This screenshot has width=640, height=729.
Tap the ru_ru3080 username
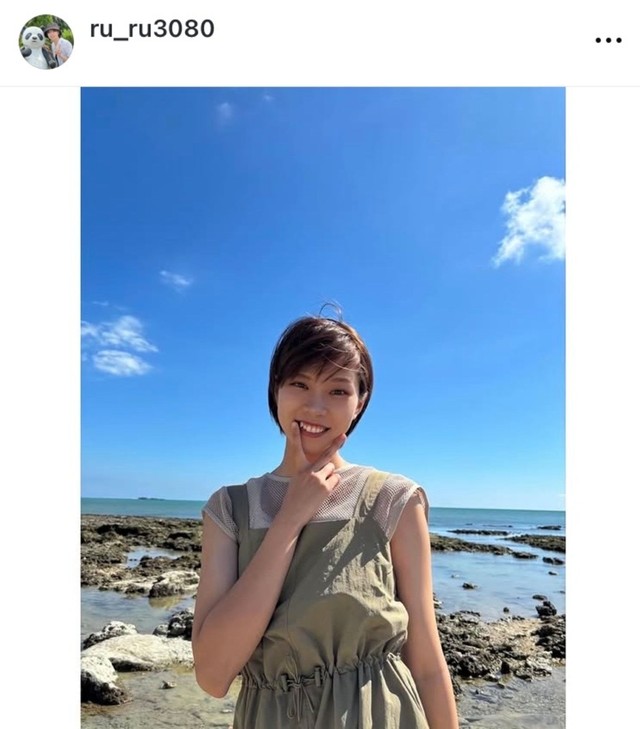(x=152, y=29)
